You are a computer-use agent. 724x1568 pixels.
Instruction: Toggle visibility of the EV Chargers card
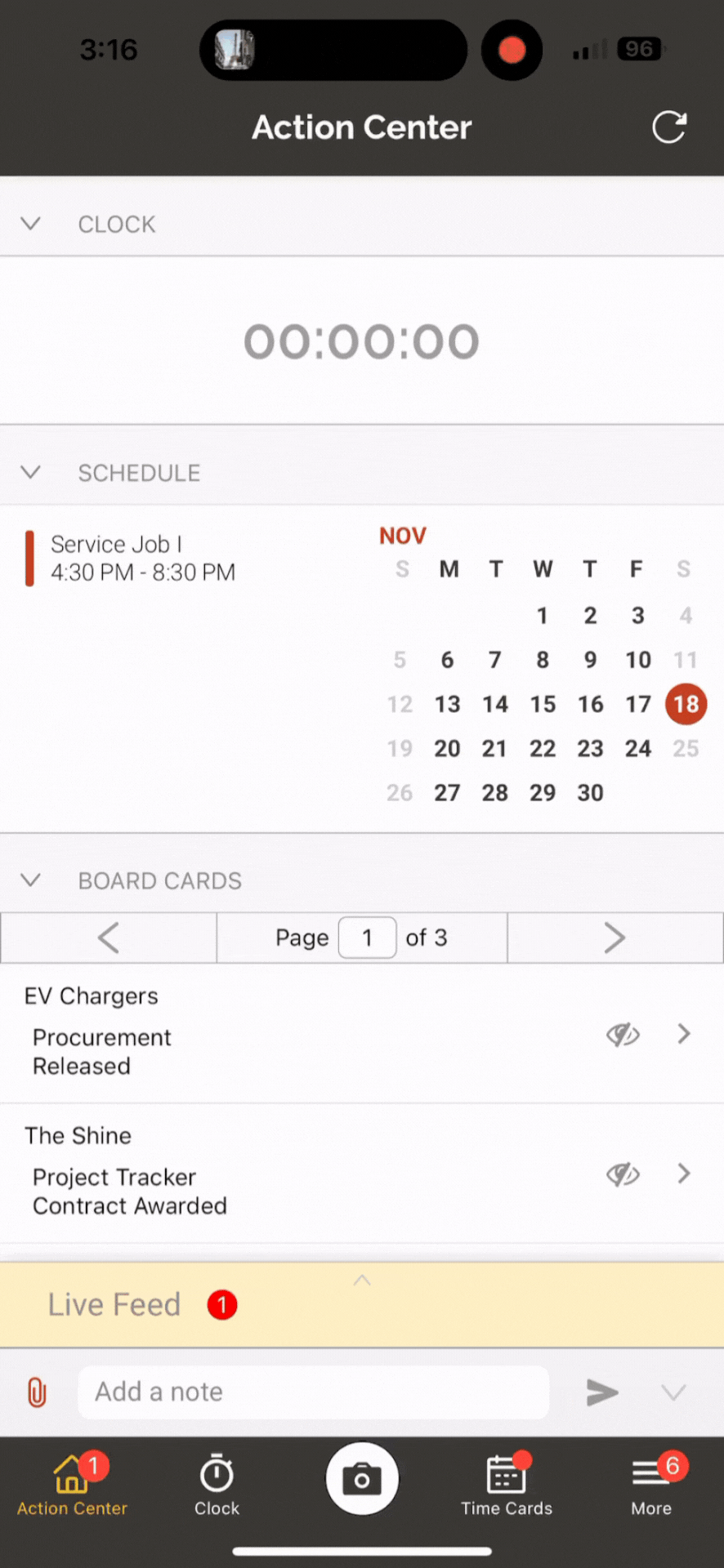point(623,1035)
